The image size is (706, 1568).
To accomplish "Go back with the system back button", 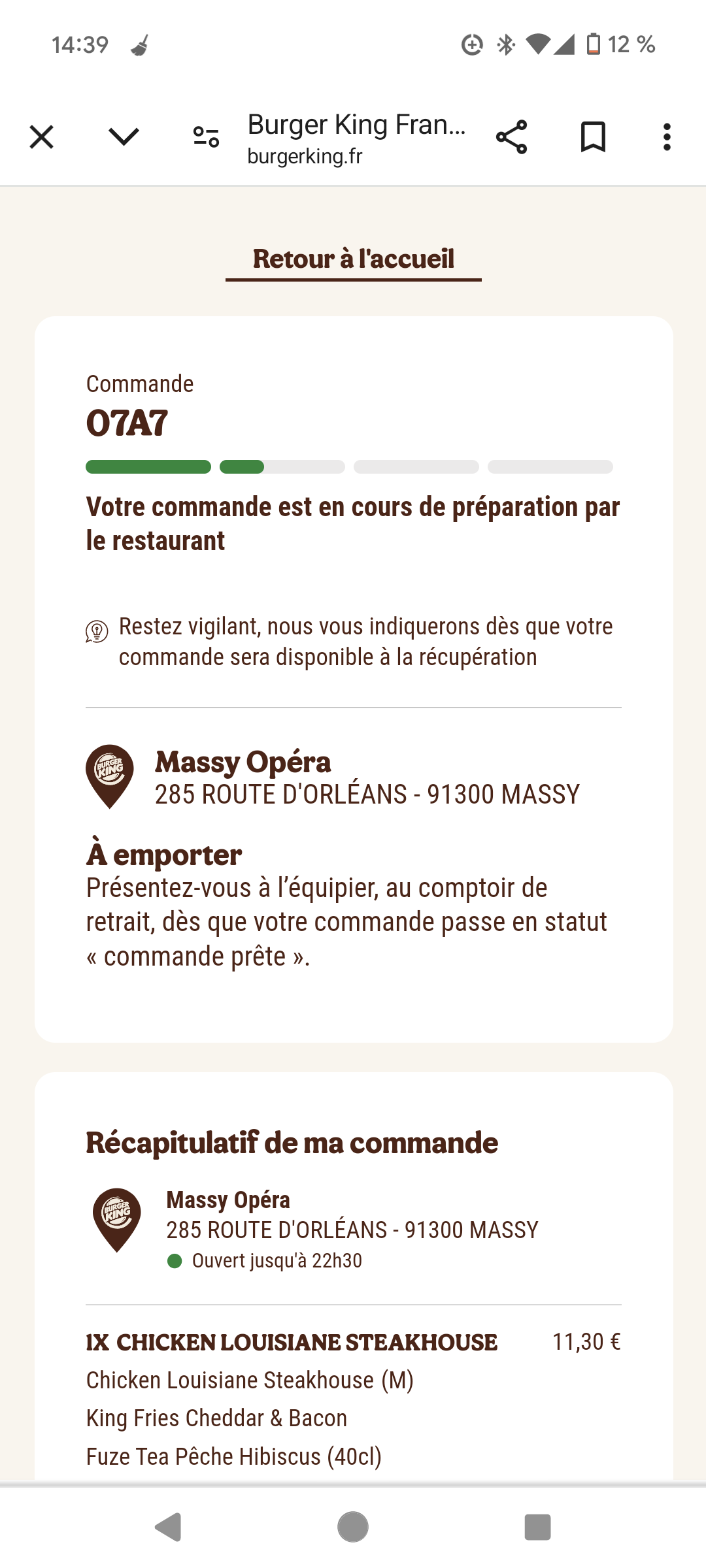I will point(168,1527).
